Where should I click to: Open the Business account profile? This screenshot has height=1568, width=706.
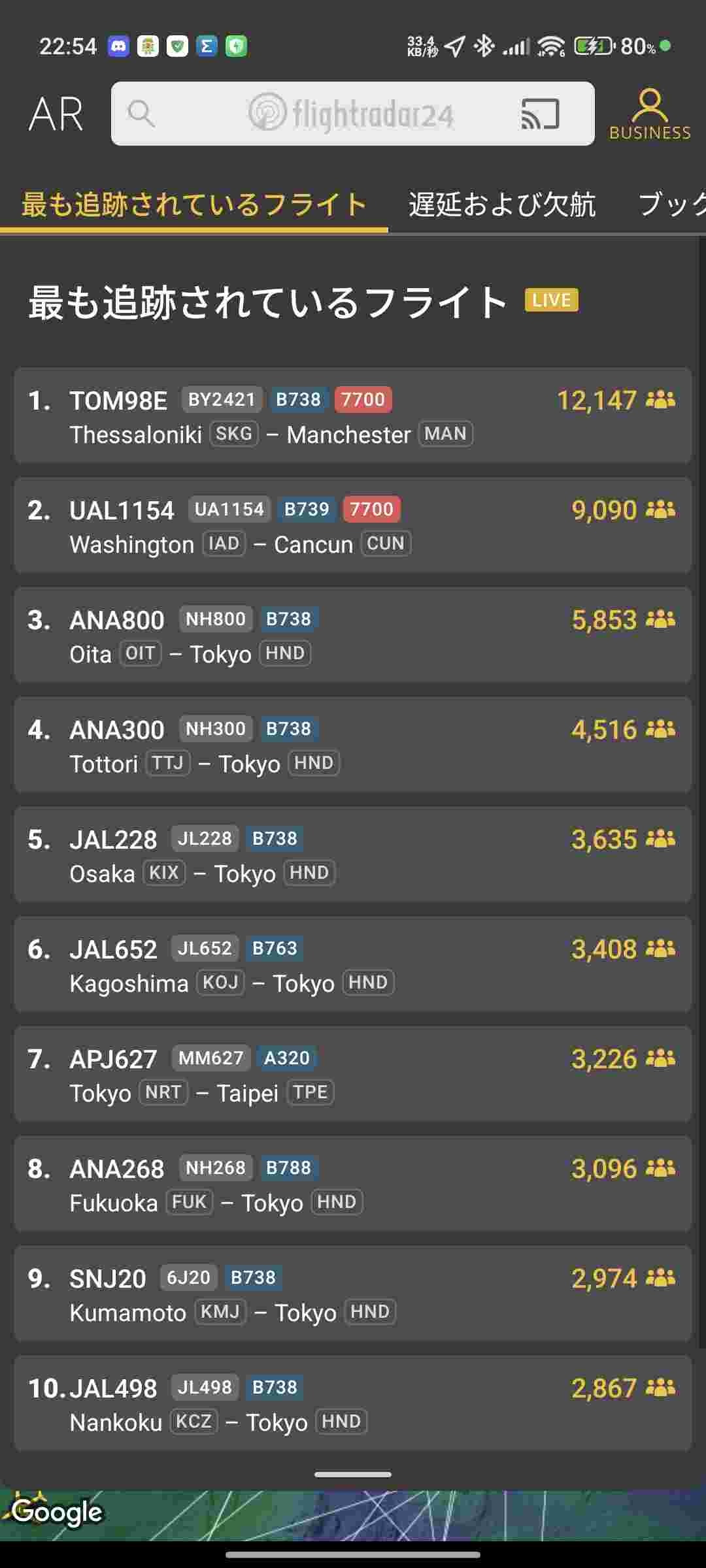coord(650,114)
